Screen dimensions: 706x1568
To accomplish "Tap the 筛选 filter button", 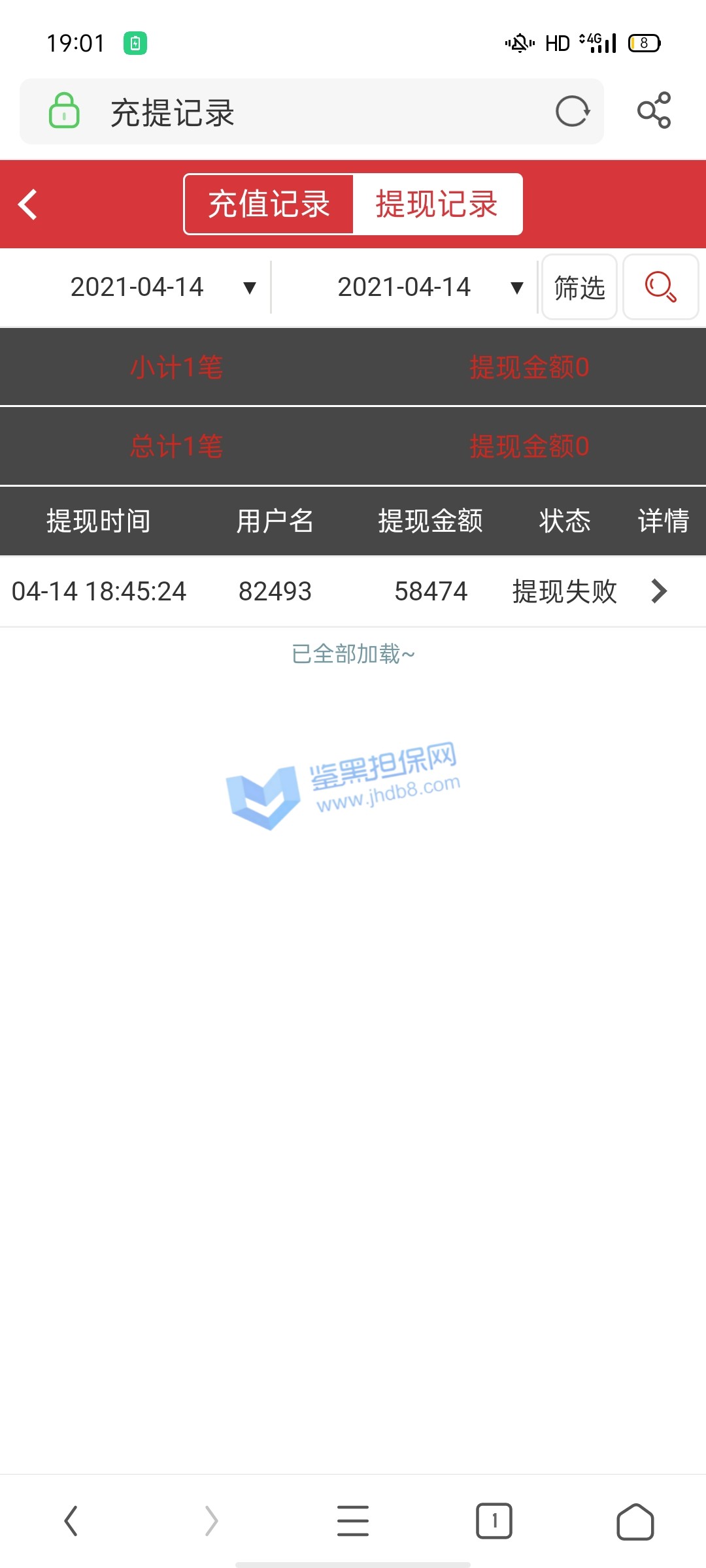I will click(x=579, y=287).
